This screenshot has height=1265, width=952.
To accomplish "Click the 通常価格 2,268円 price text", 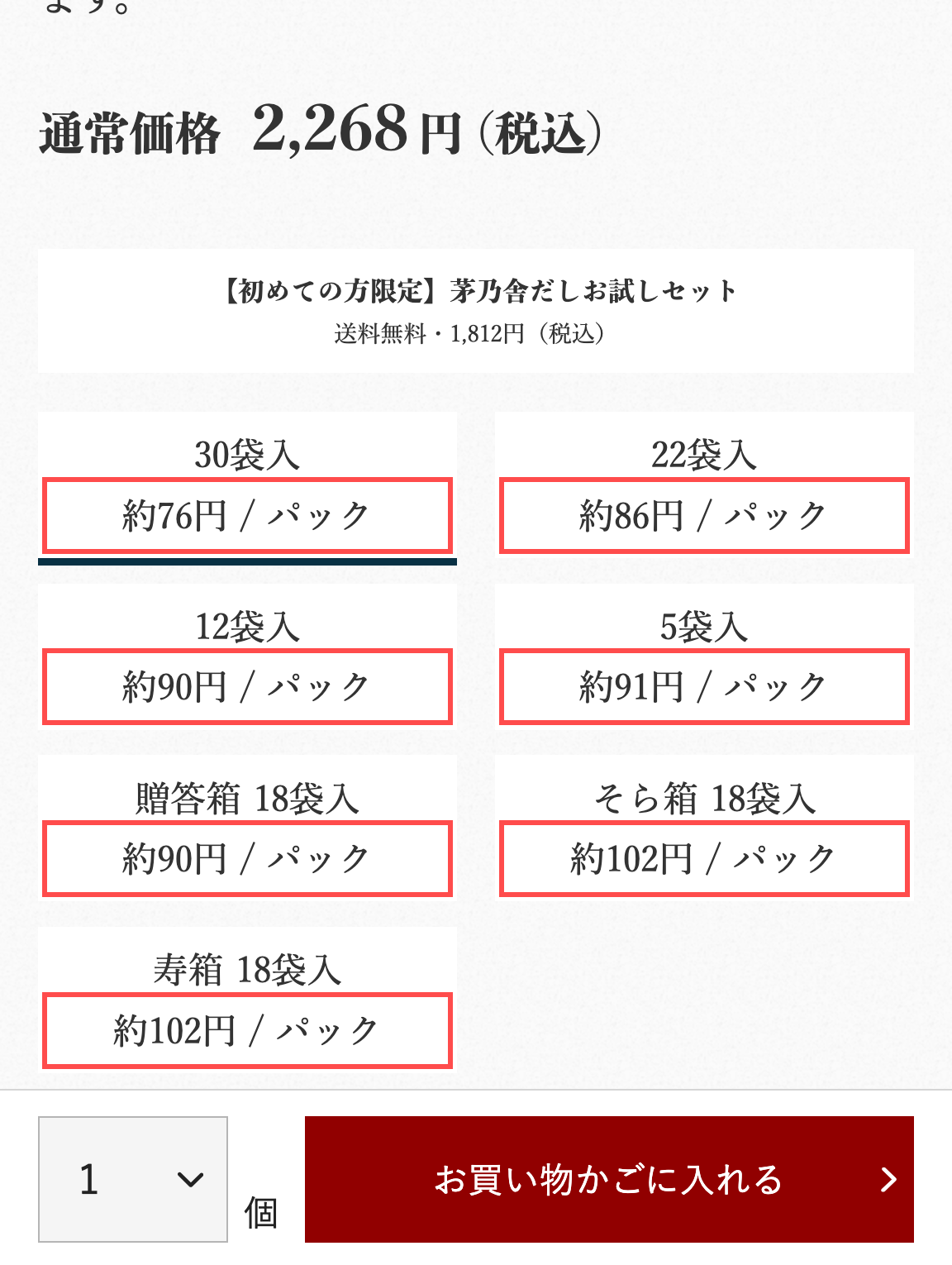I will (318, 132).
